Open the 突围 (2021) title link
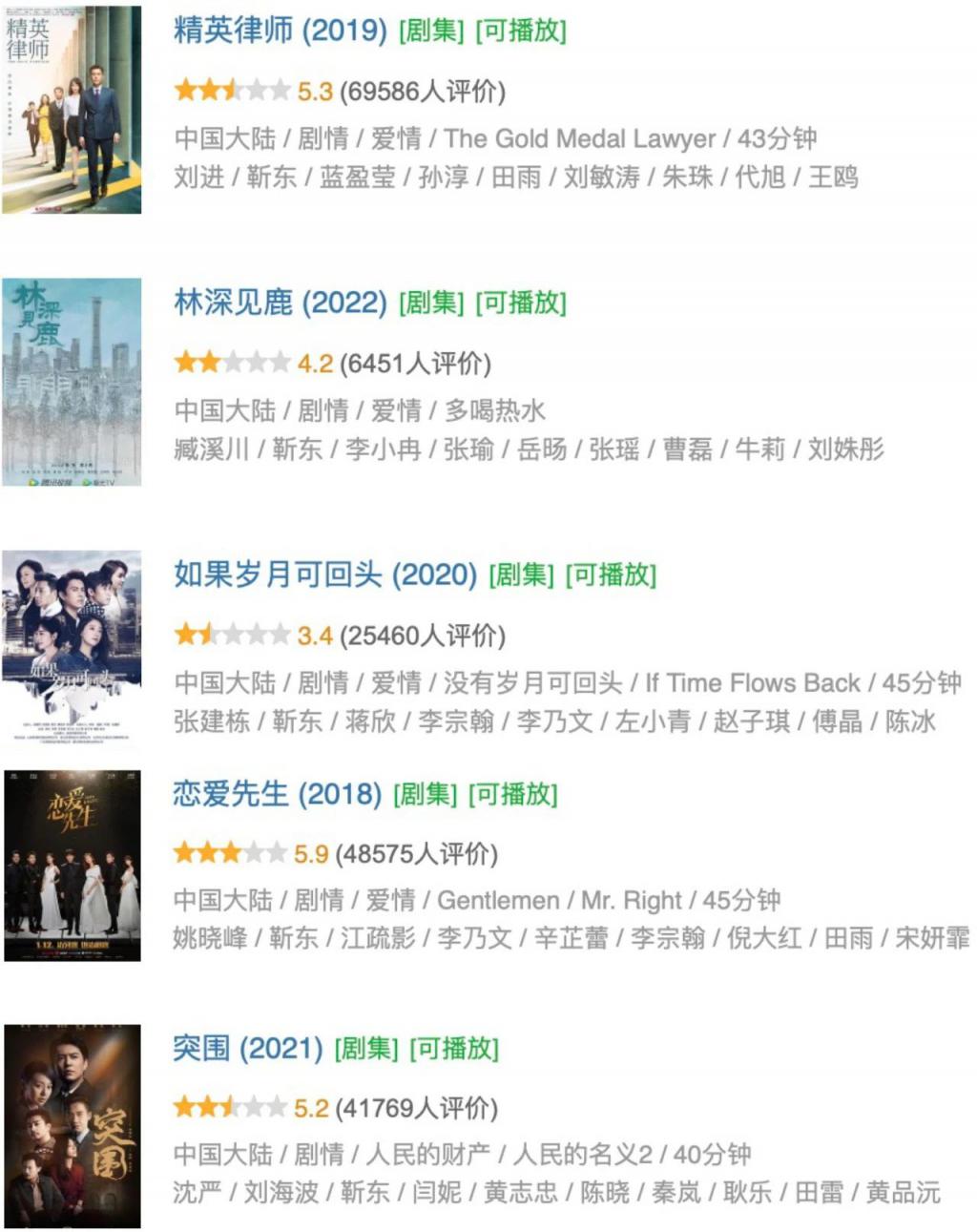 coord(247,1048)
